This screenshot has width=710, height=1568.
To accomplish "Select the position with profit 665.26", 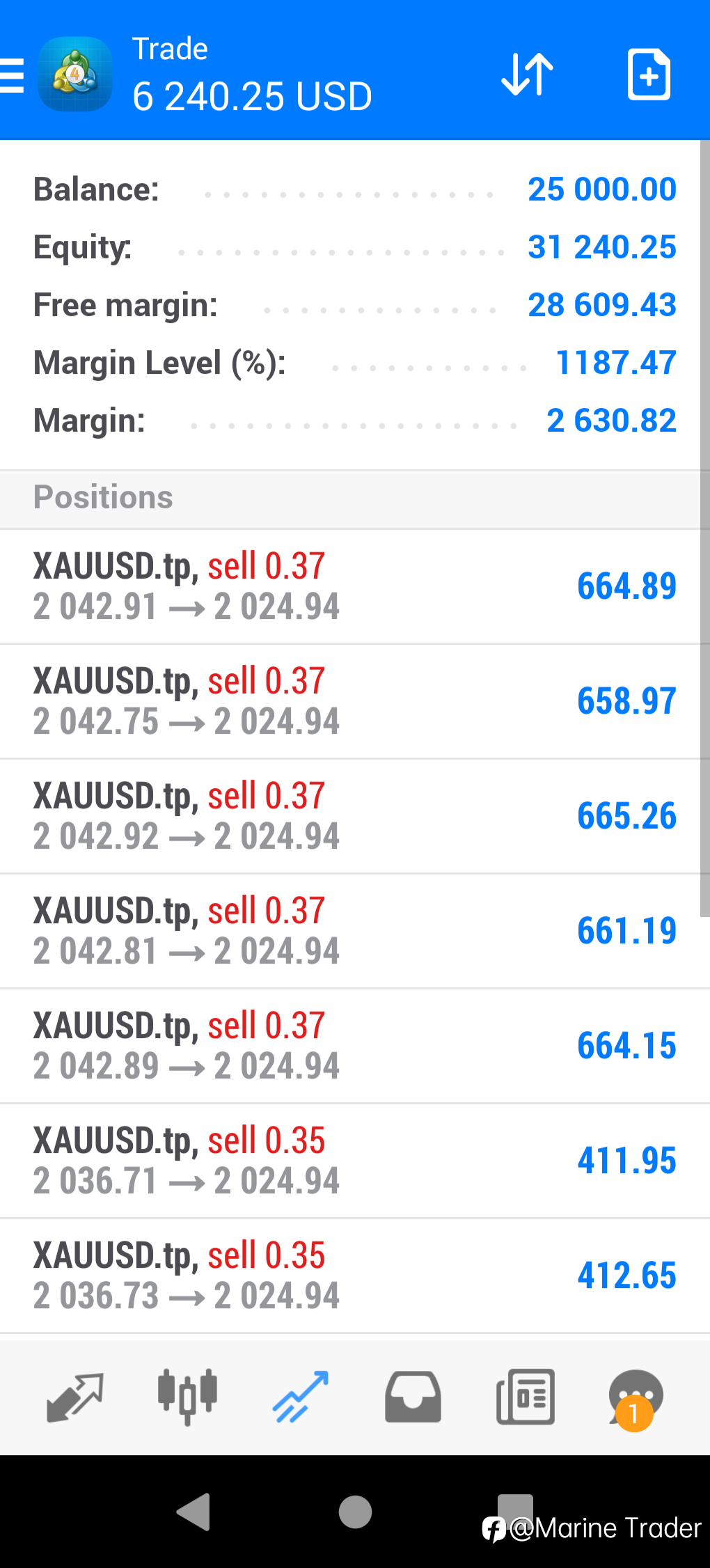I will coord(355,816).
